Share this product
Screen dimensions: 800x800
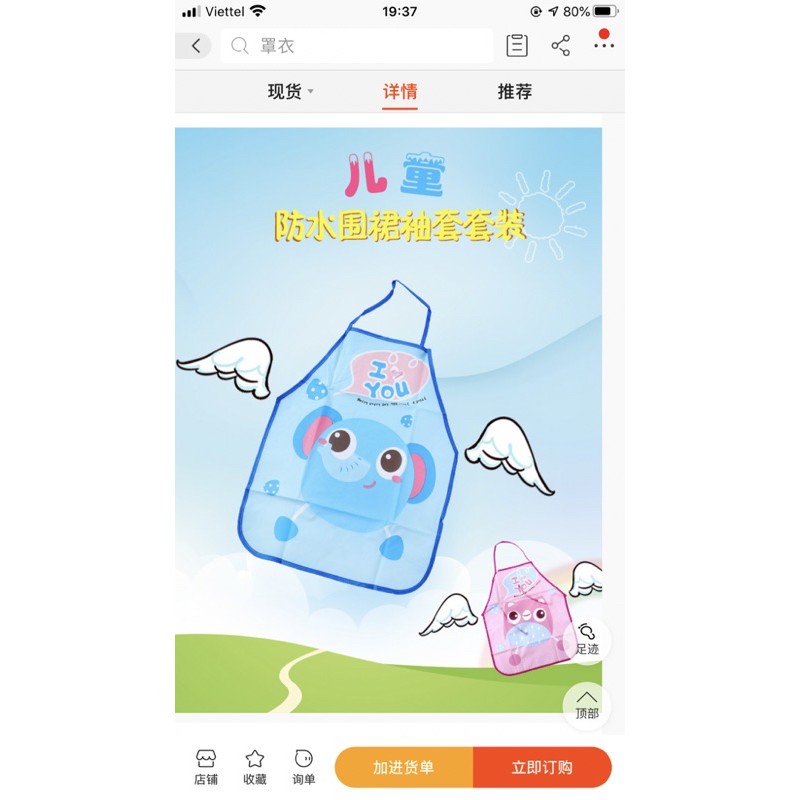click(x=561, y=46)
